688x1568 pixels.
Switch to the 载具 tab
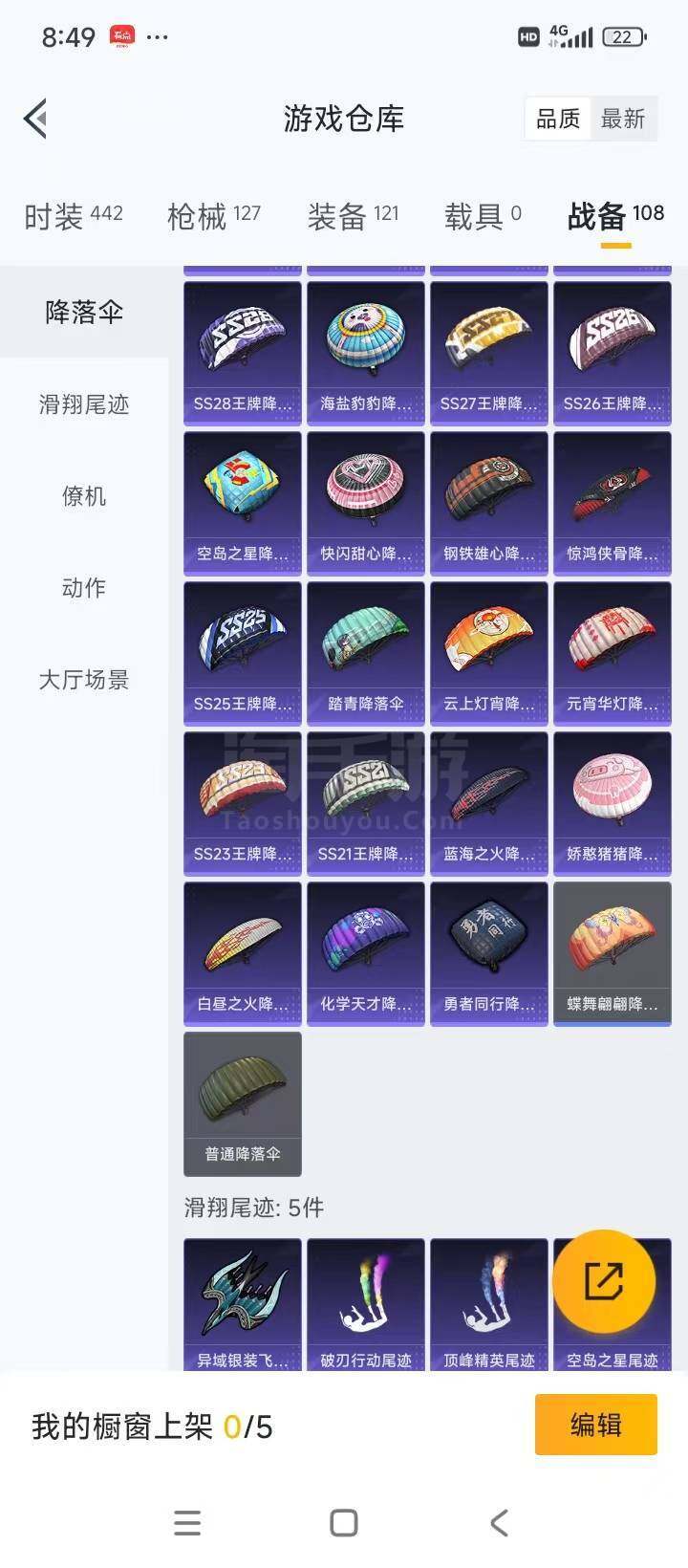tap(483, 216)
